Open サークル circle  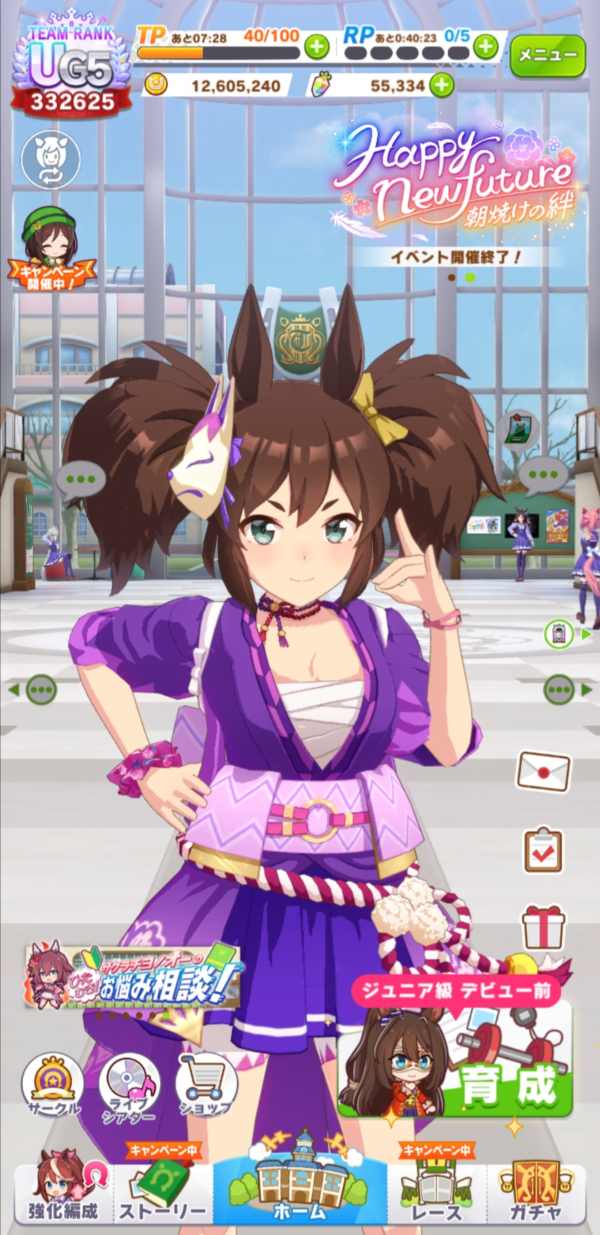pyautogui.click(x=52, y=1087)
